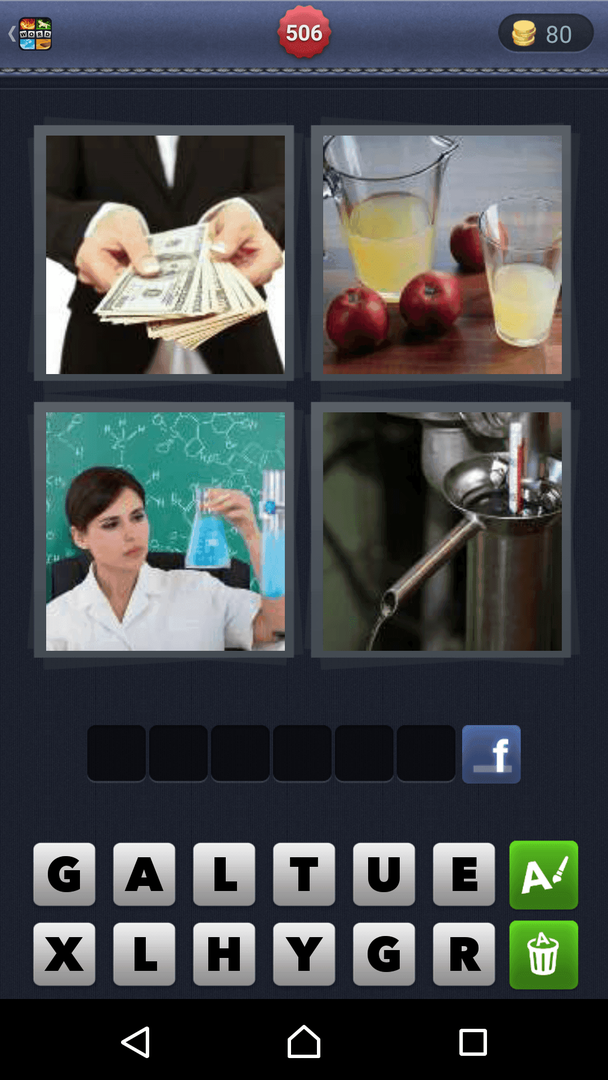
Task: Enlarge the scientist holding flask picture
Action: (x=165, y=531)
